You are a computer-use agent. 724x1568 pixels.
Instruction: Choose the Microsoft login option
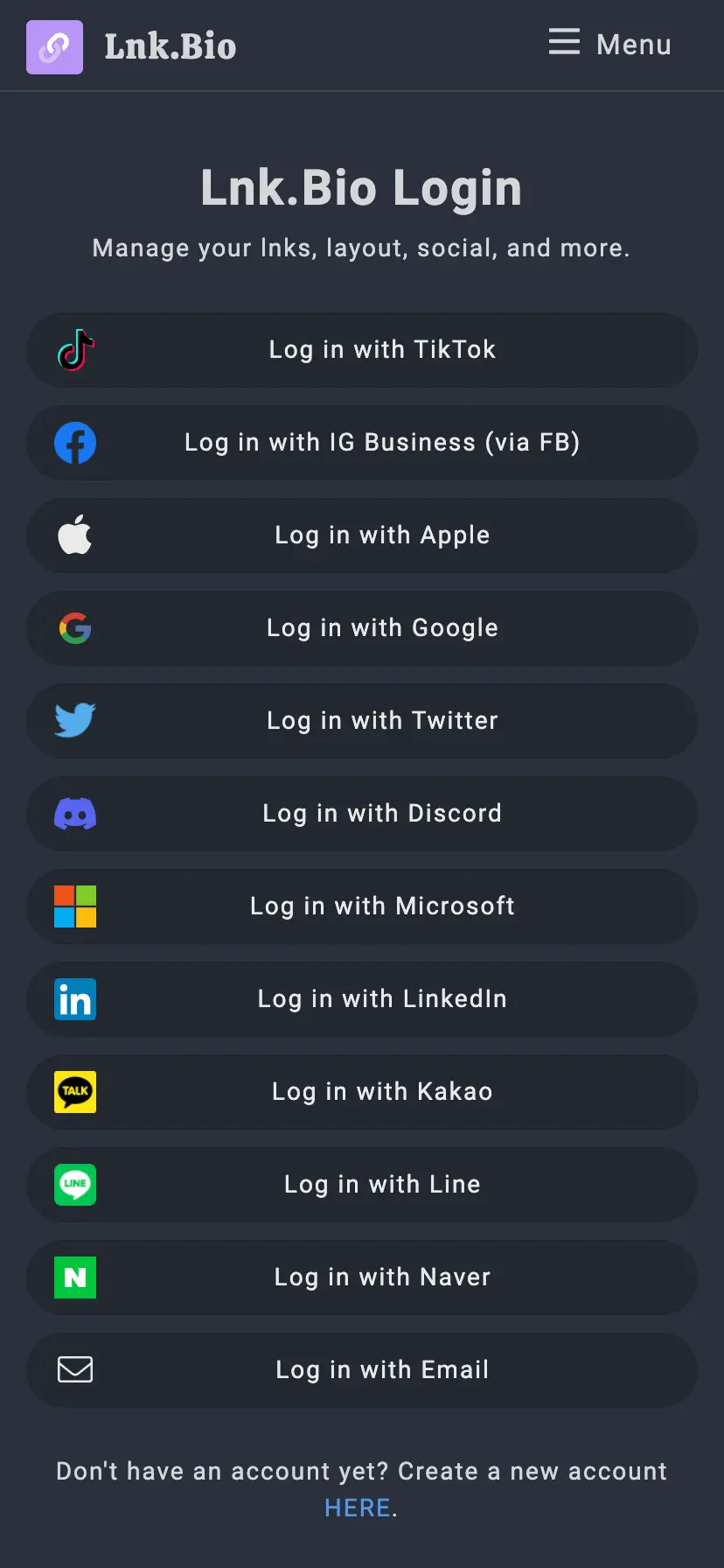coord(362,906)
